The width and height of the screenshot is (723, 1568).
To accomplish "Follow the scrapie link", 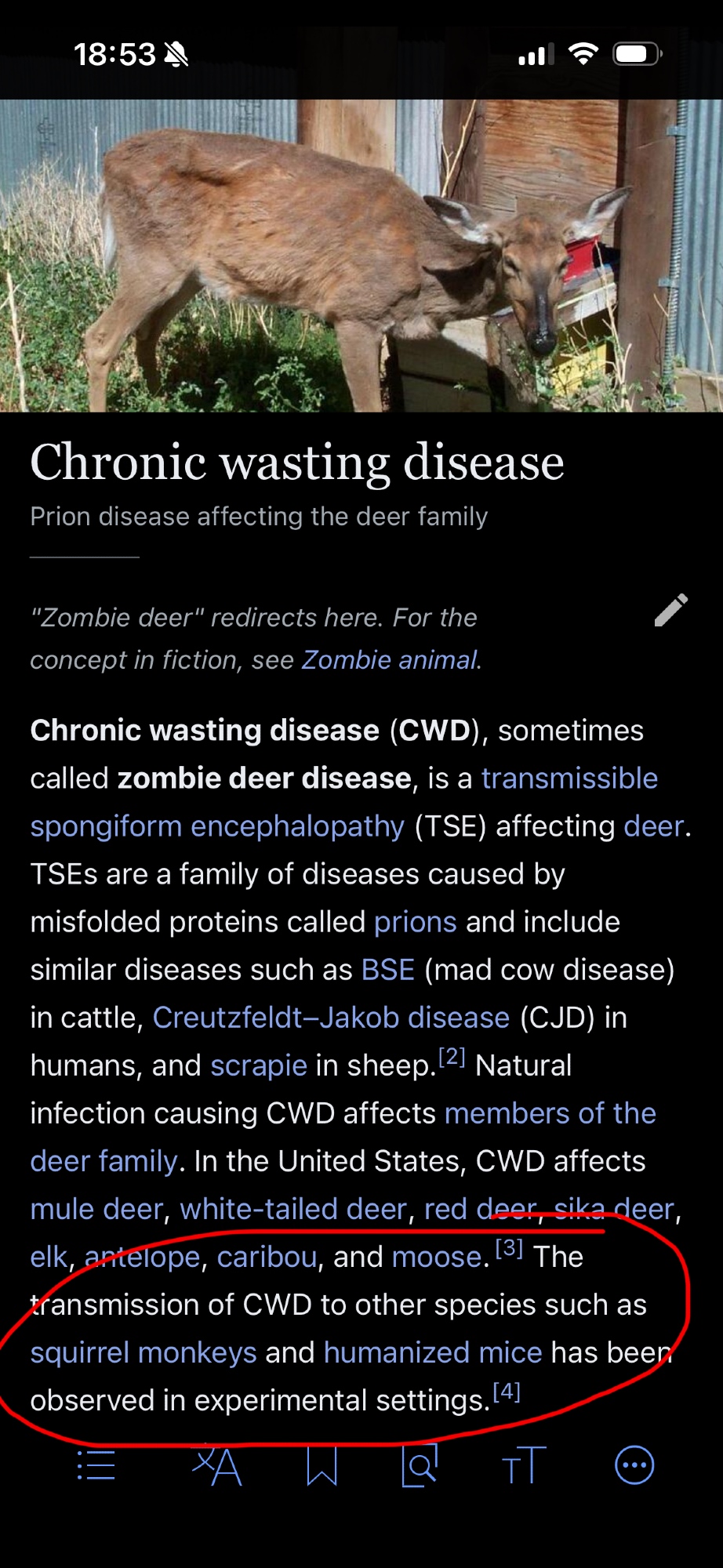I will (x=258, y=1065).
